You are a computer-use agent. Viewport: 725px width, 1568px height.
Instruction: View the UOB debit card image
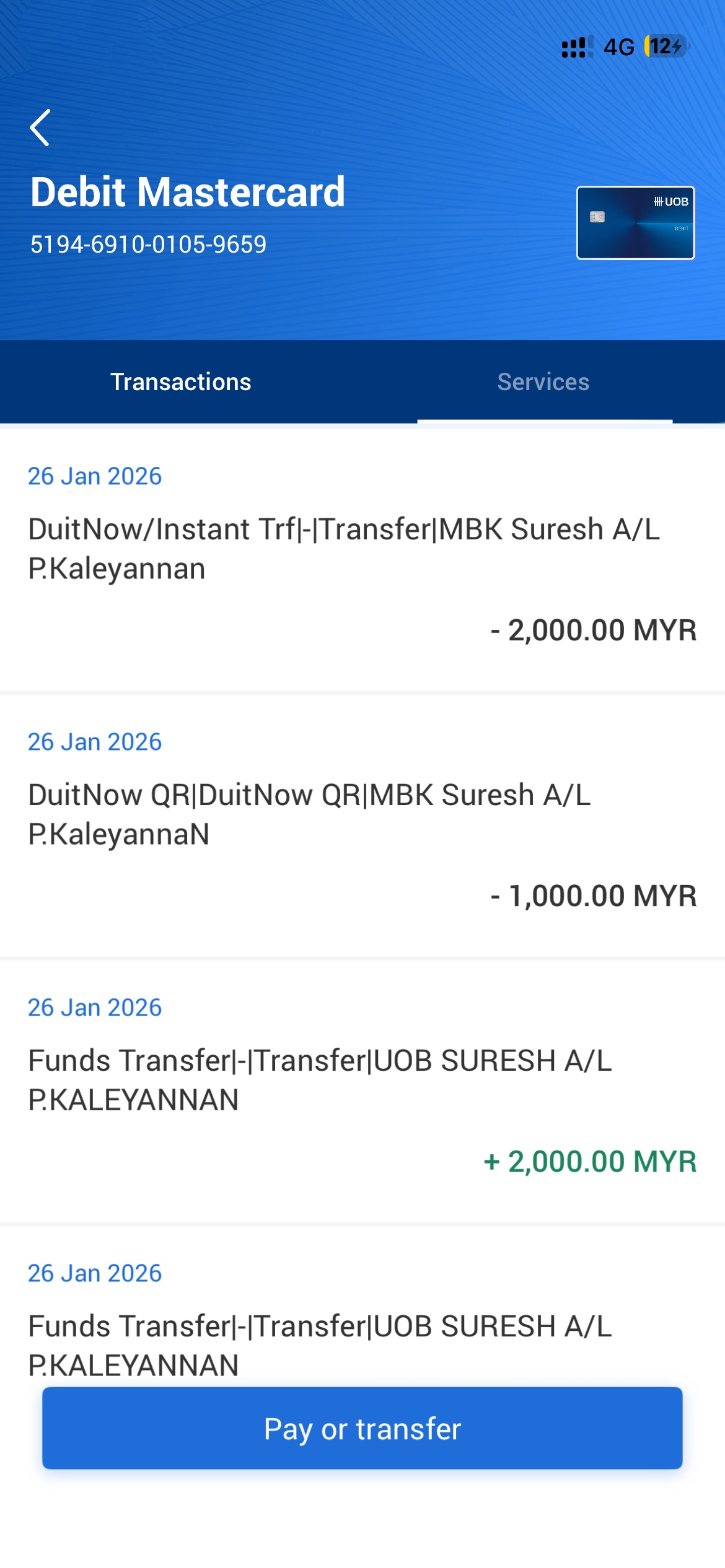tap(635, 223)
